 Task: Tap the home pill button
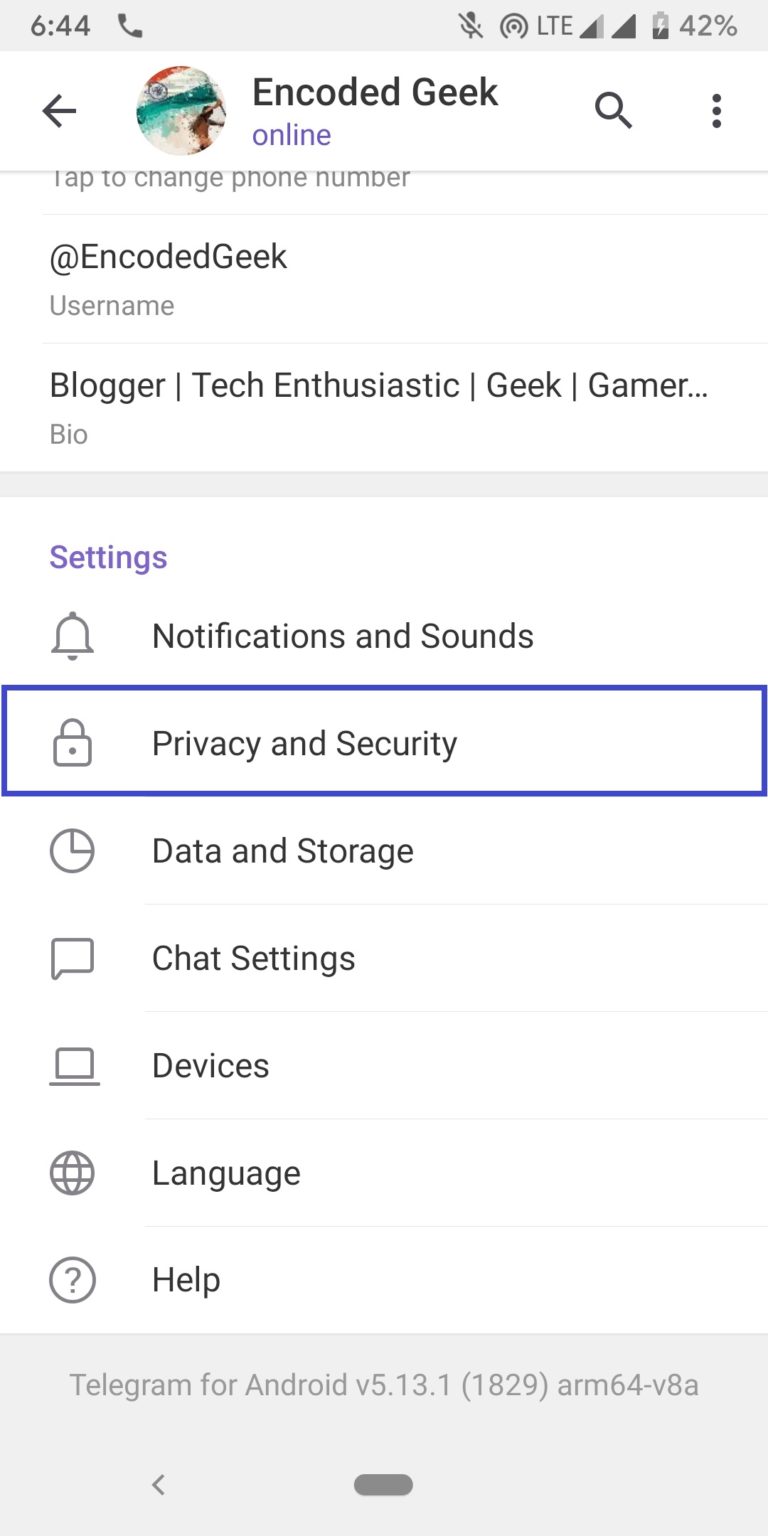coord(383,1485)
